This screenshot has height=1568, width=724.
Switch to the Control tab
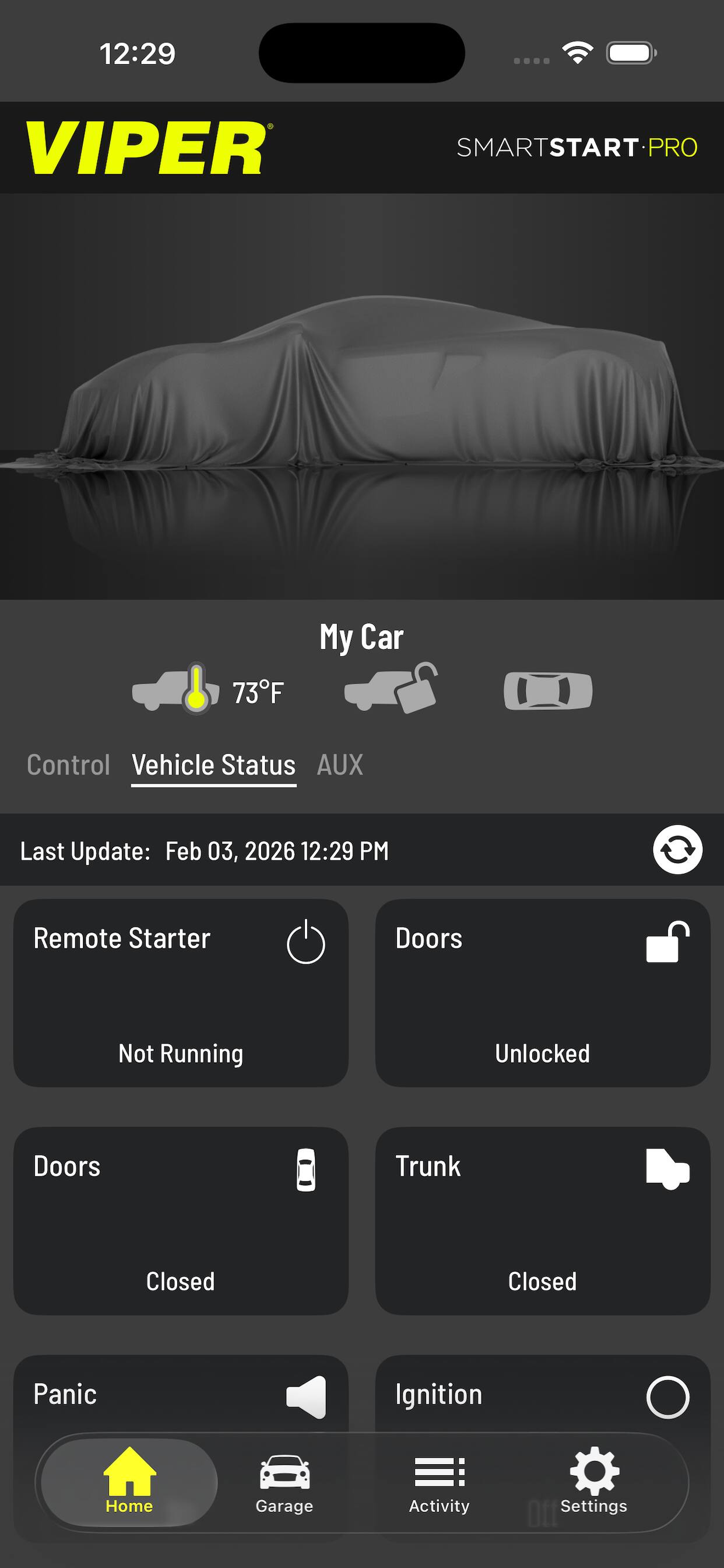pyautogui.click(x=68, y=765)
